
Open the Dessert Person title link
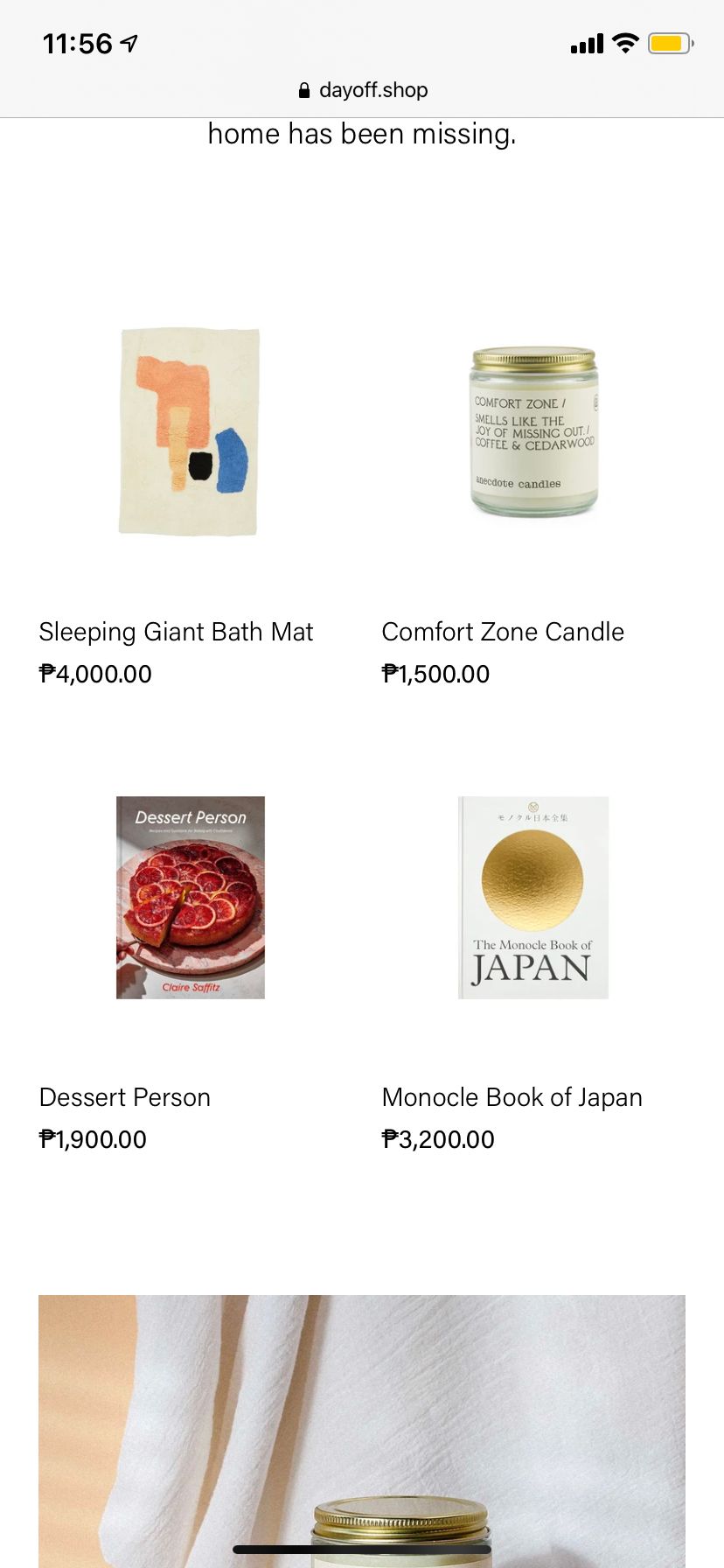125,1097
